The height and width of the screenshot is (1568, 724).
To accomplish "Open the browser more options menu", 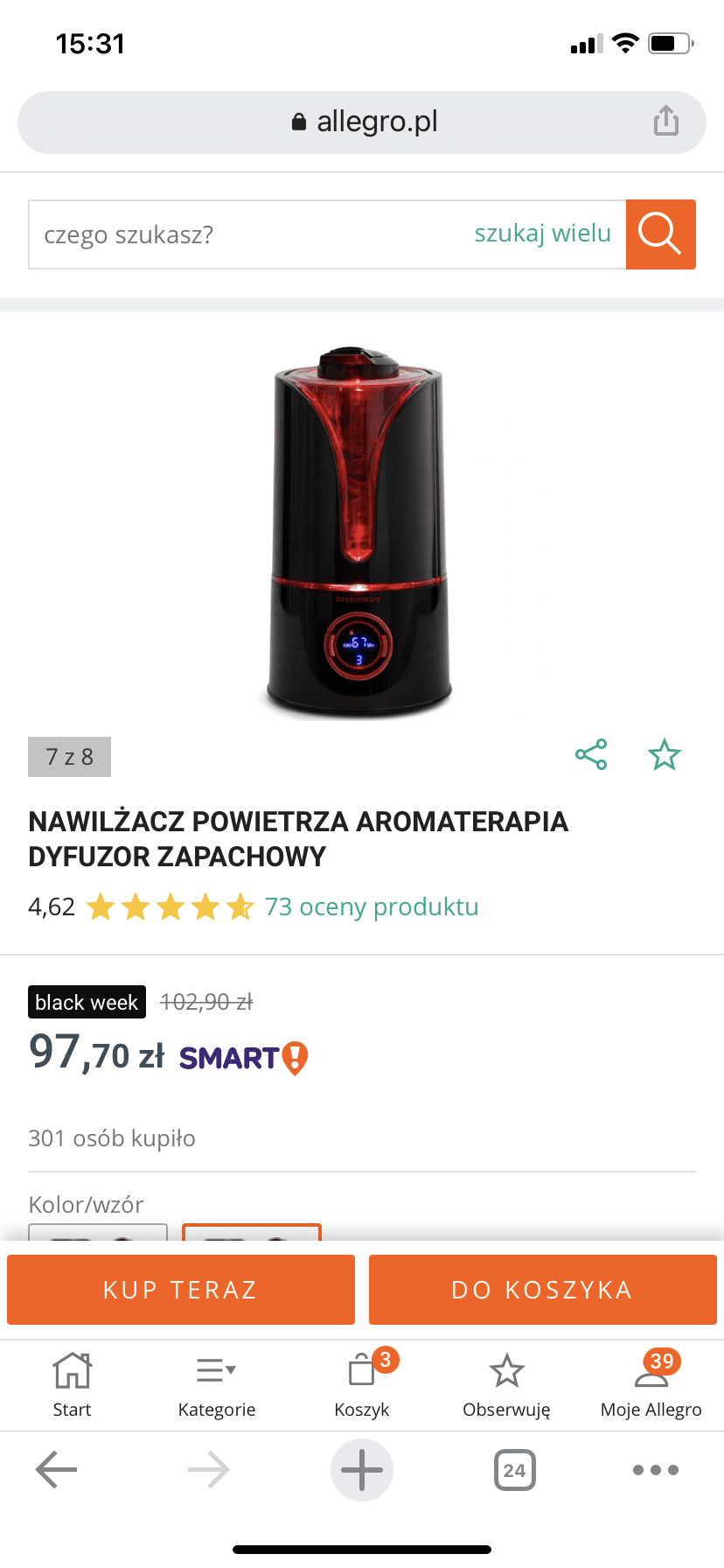I will pos(656,1470).
